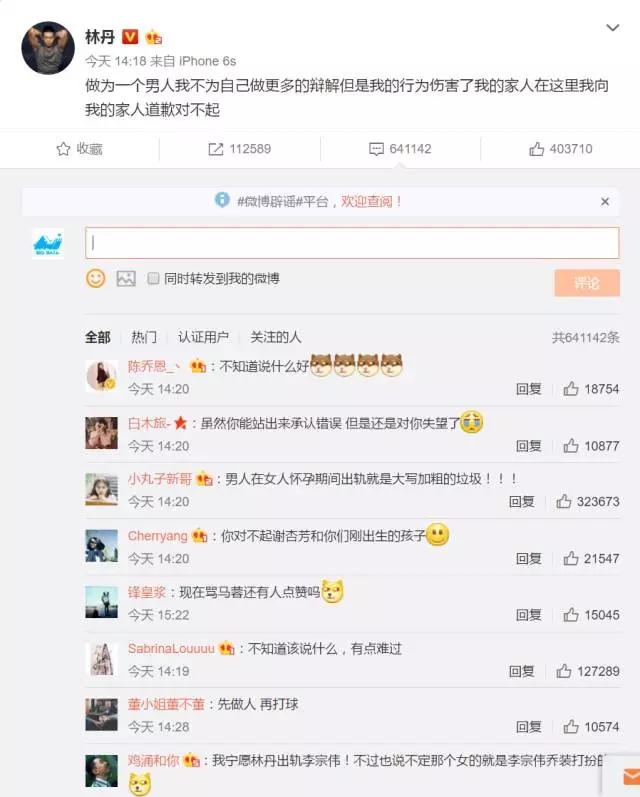Viewport: 640px width, 797px height.
Task: Focus the comment input box
Action: (x=352, y=243)
